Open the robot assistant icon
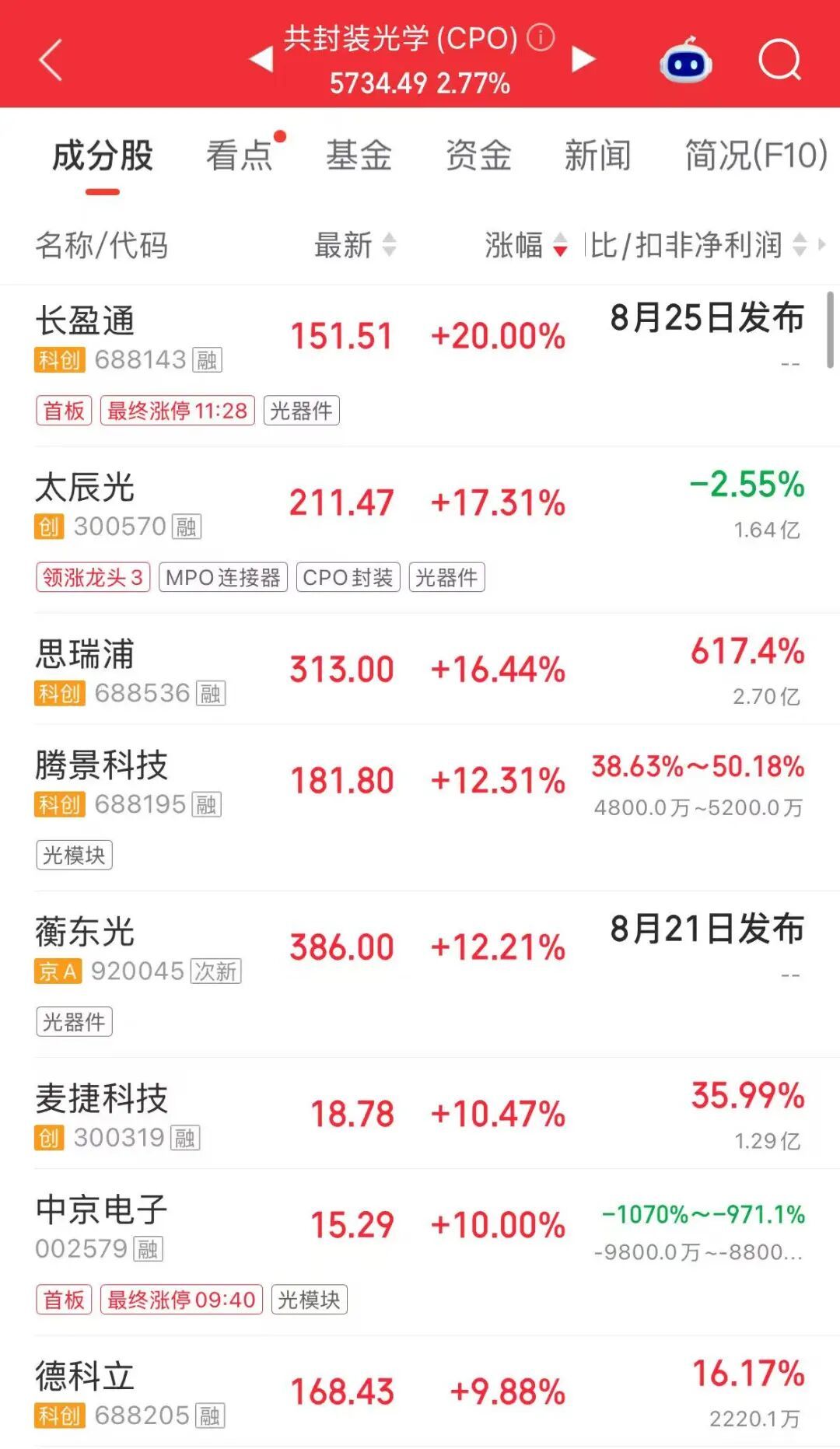The height and width of the screenshot is (1449, 840). (685, 61)
